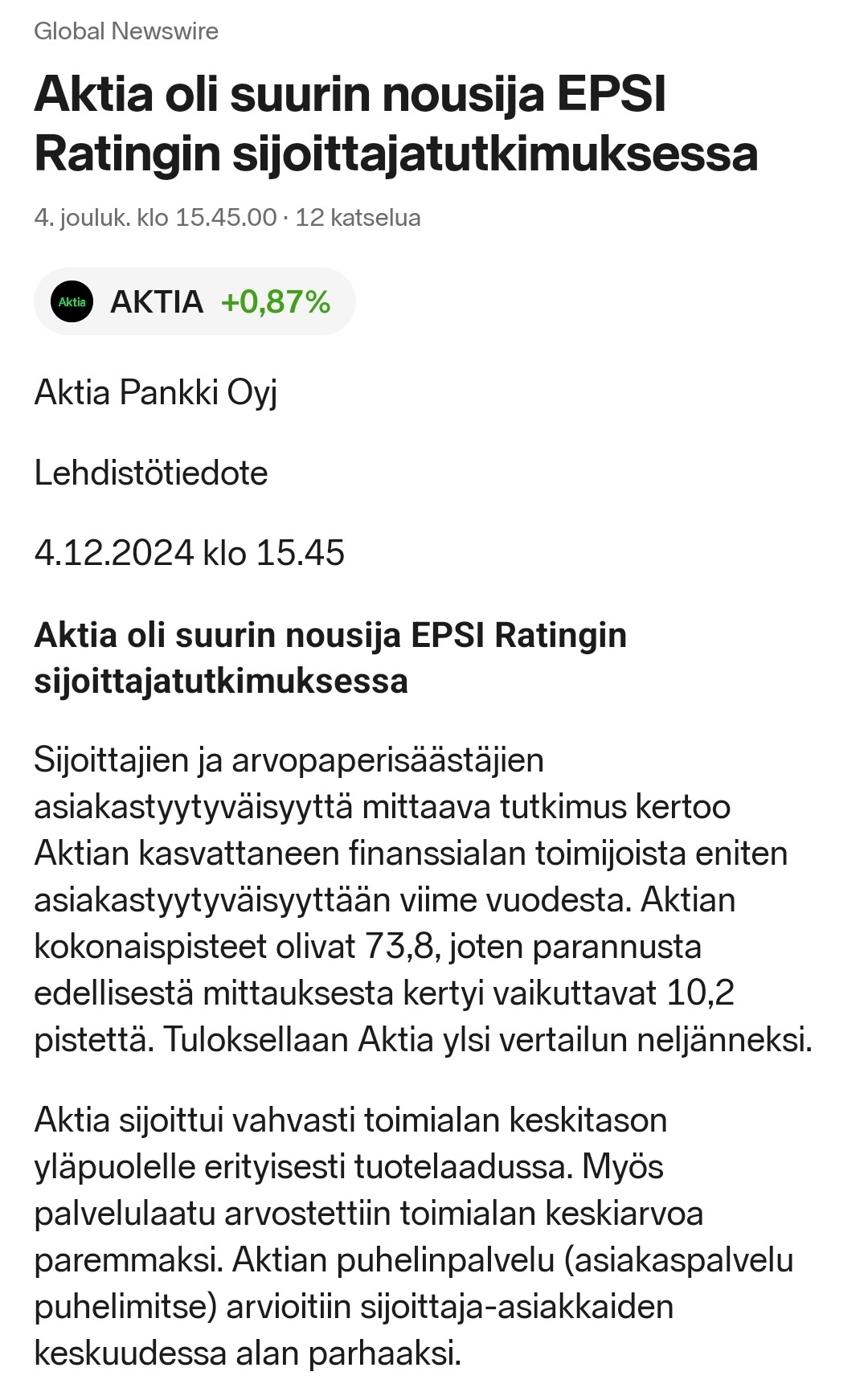Open the AKTIA stock chip
The width and height of the screenshot is (868, 1388).
tap(194, 302)
